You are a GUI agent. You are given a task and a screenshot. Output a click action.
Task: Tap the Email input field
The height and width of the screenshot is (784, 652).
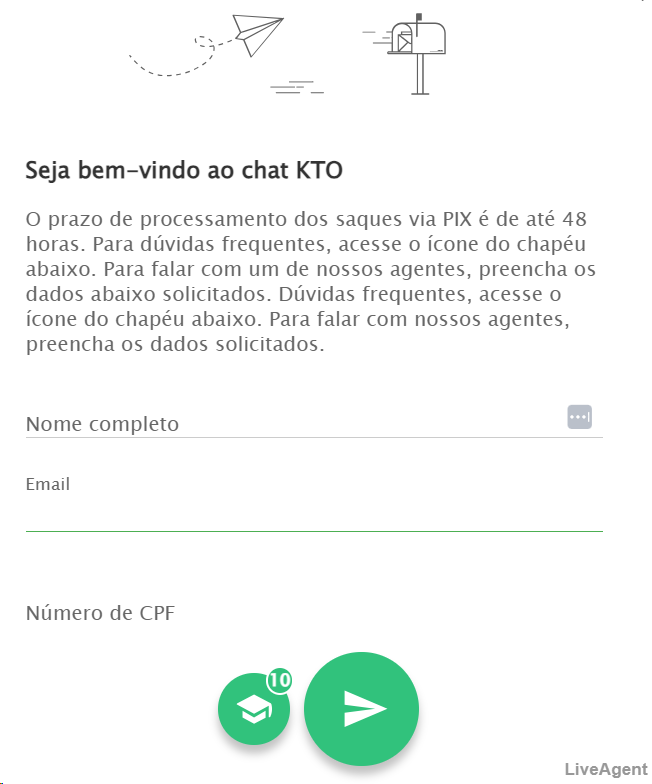[x=313, y=514]
